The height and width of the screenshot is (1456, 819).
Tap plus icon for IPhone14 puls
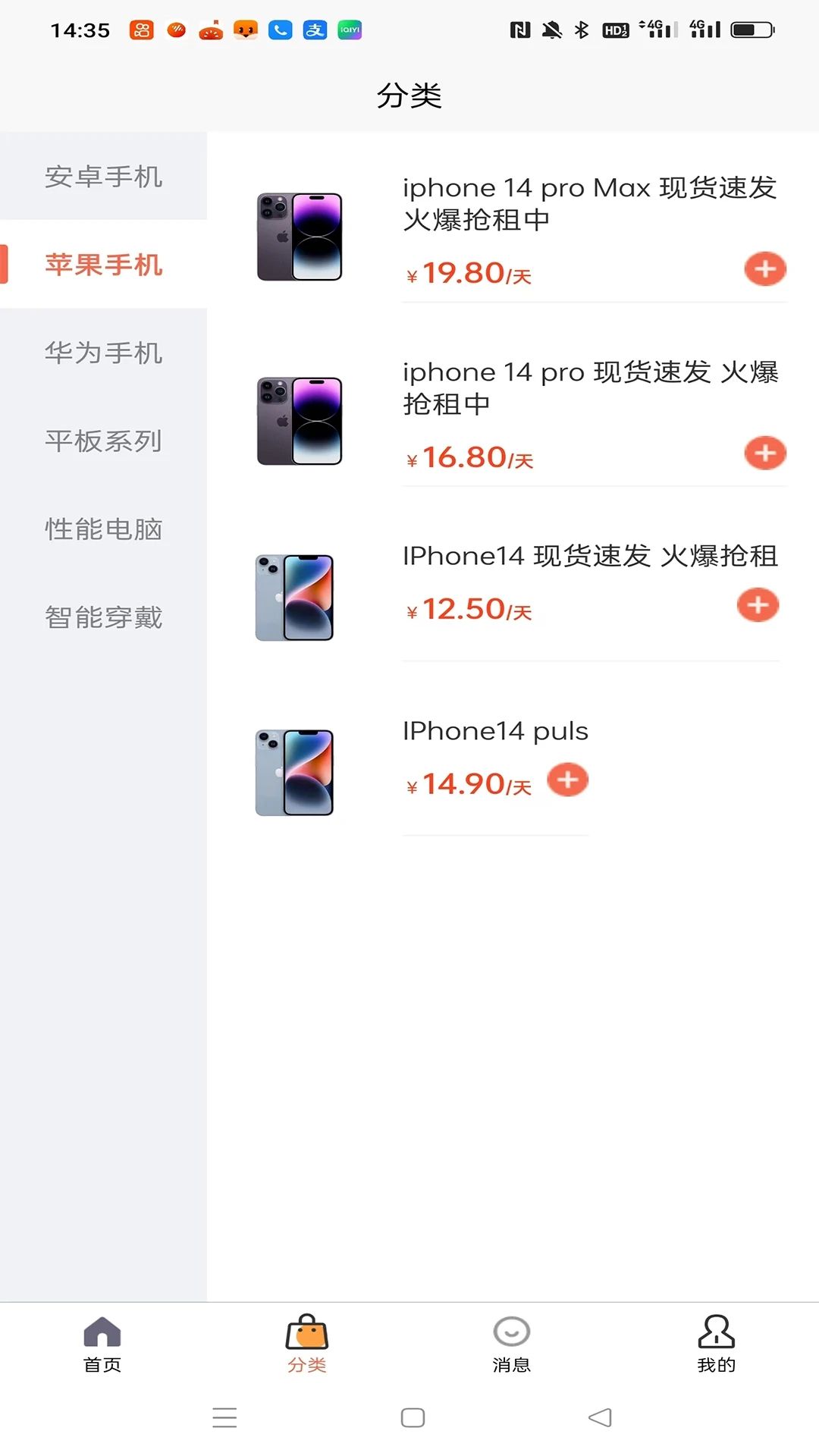tap(567, 780)
